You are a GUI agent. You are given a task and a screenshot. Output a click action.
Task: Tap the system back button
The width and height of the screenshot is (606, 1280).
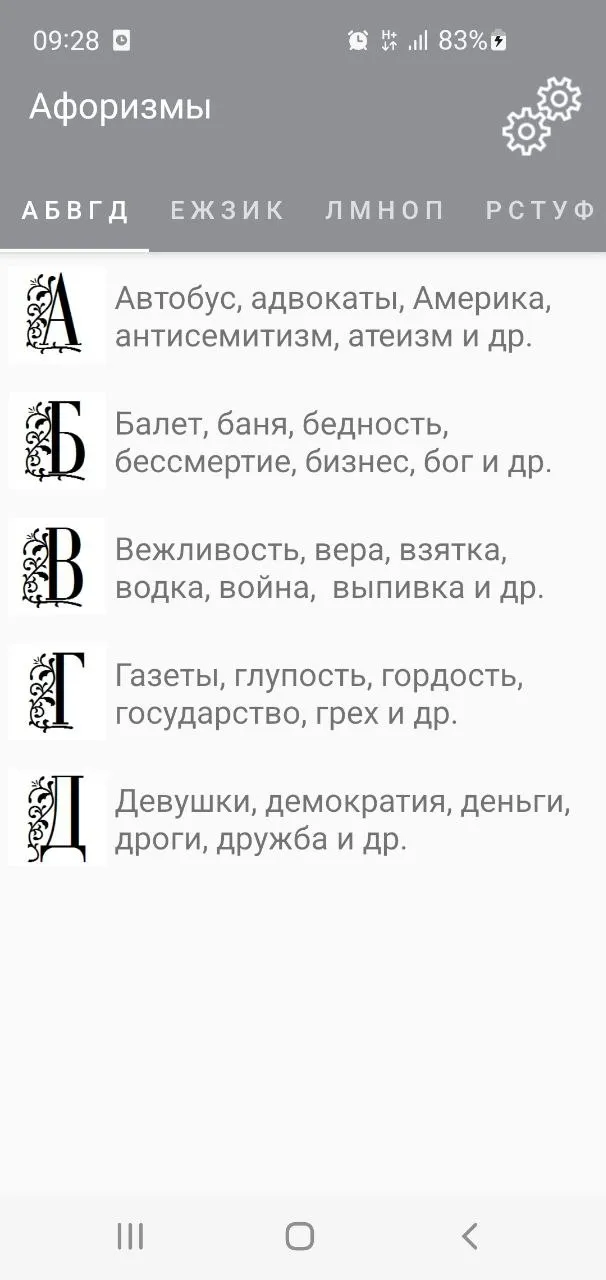[x=469, y=1237]
